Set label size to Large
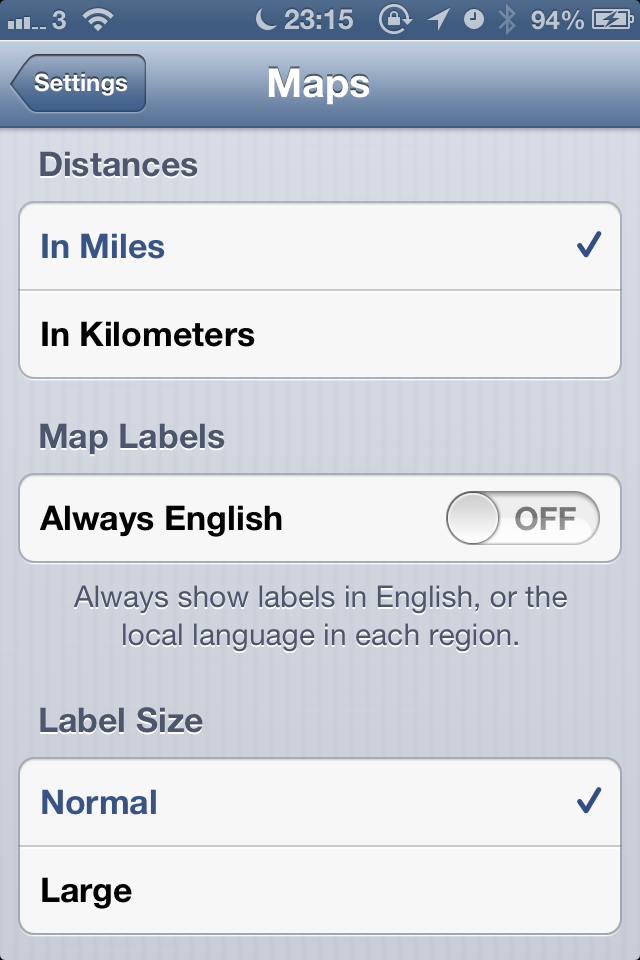This screenshot has width=640, height=960. tap(320, 890)
